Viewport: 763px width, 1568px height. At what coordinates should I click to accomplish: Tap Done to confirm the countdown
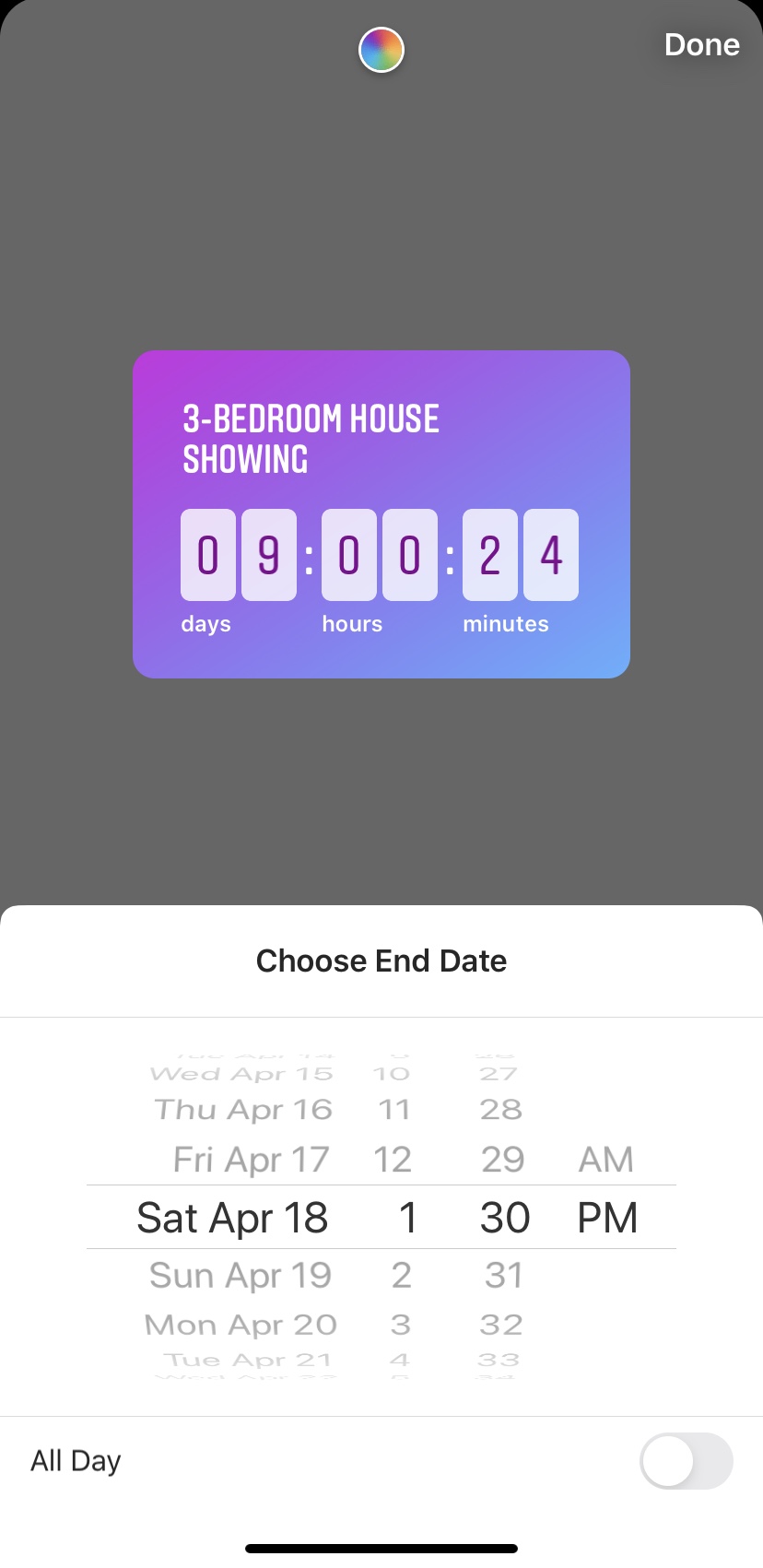(x=702, y=45)
